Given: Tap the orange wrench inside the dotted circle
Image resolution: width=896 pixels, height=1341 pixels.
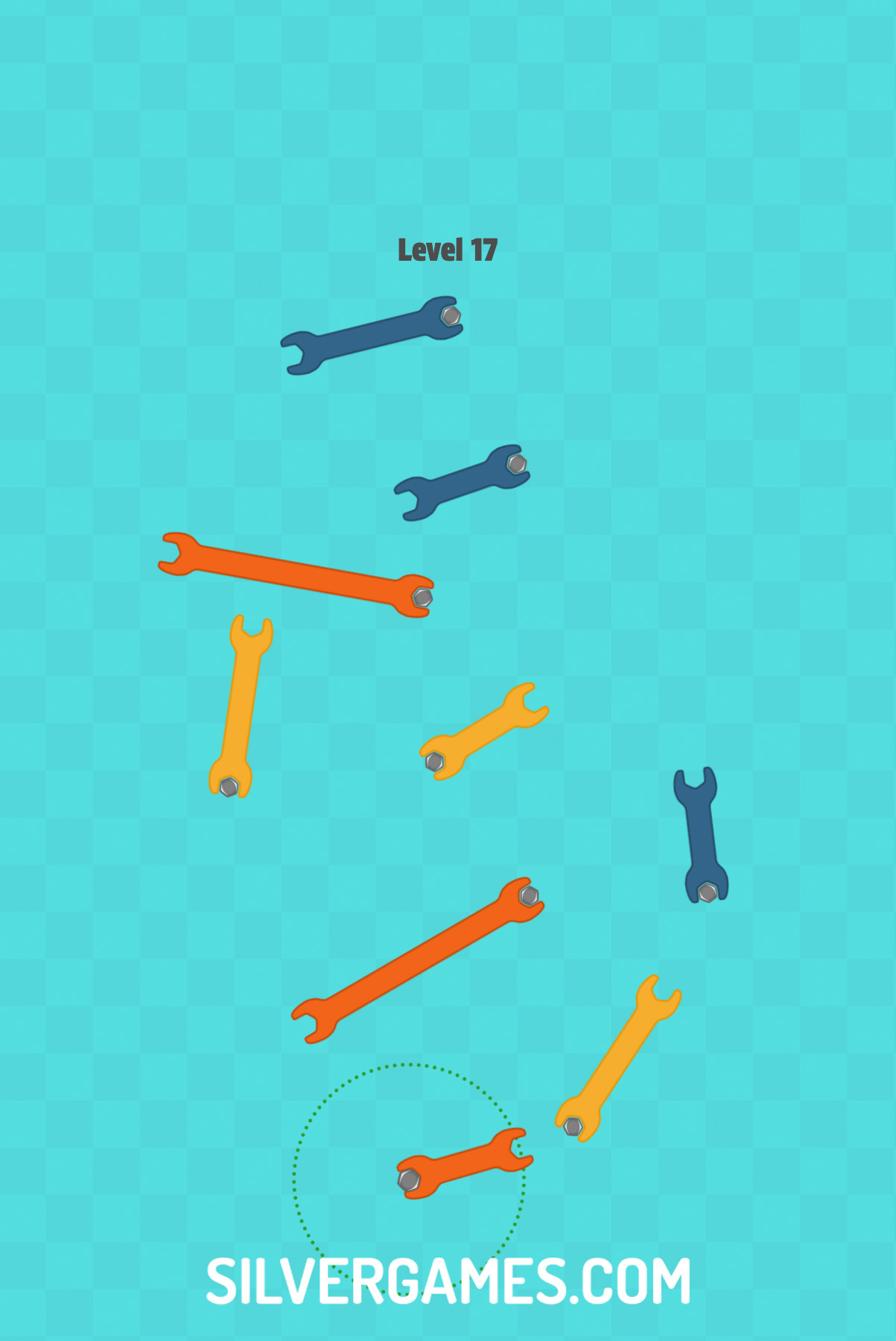Looking at the screenshot, I should pos(463,1163).
